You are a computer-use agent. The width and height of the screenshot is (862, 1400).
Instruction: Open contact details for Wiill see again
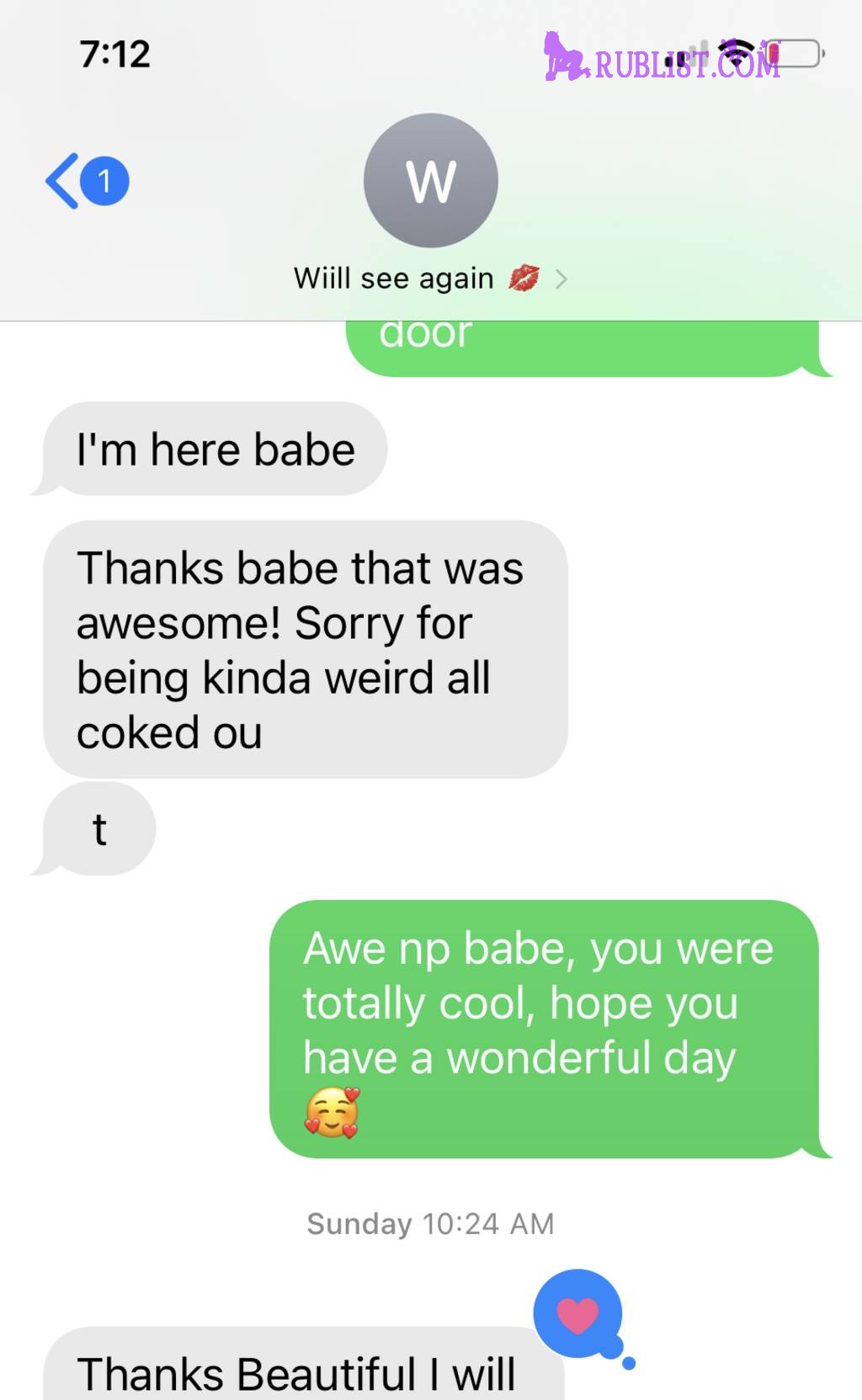click(429, 279)
